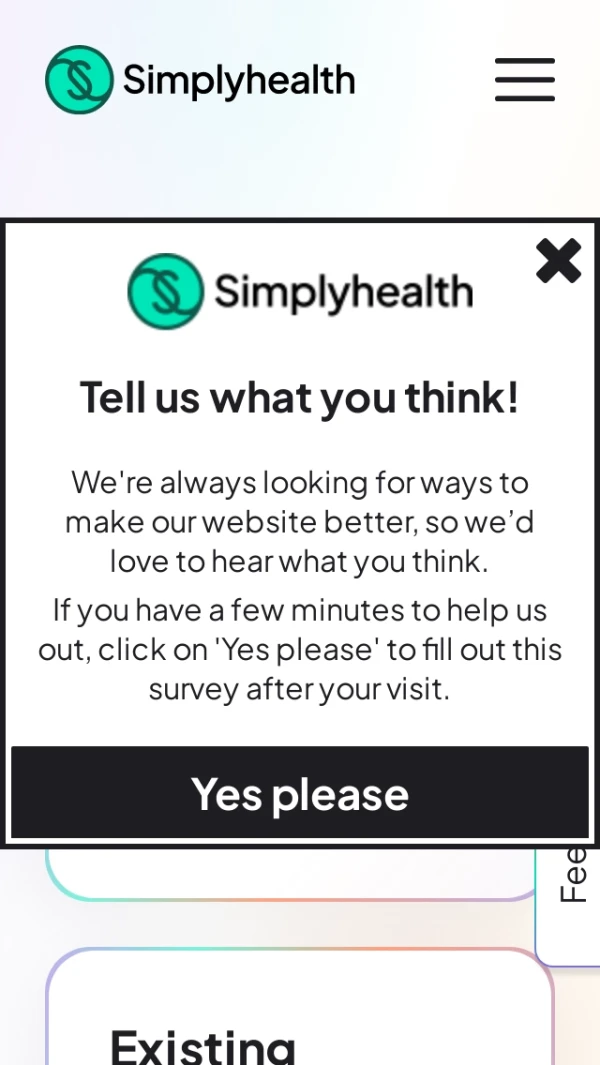The image size is (600, 1065).
Task: Tap the Yes please button
Action: pos(300,794)
